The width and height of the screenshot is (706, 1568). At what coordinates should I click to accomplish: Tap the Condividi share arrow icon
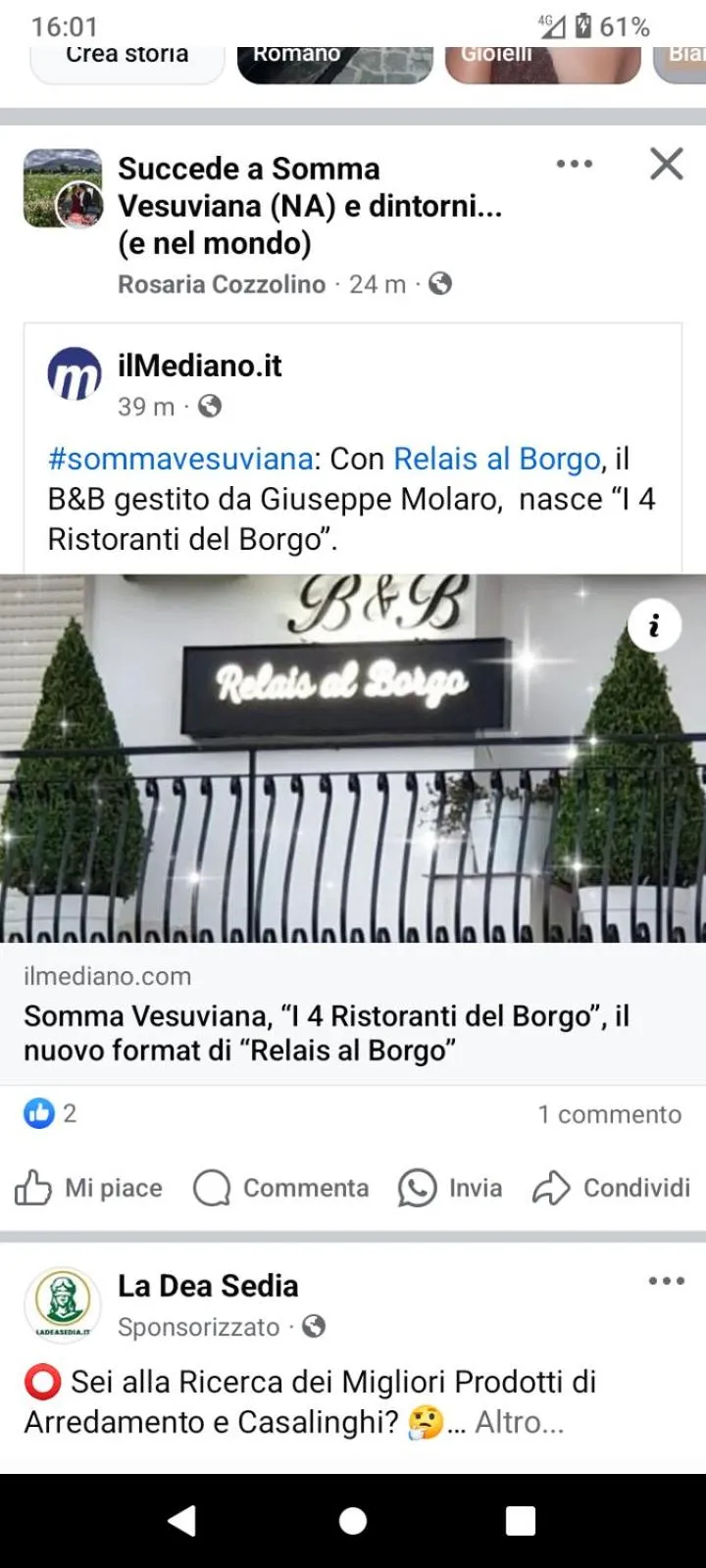pos(552,1188)
